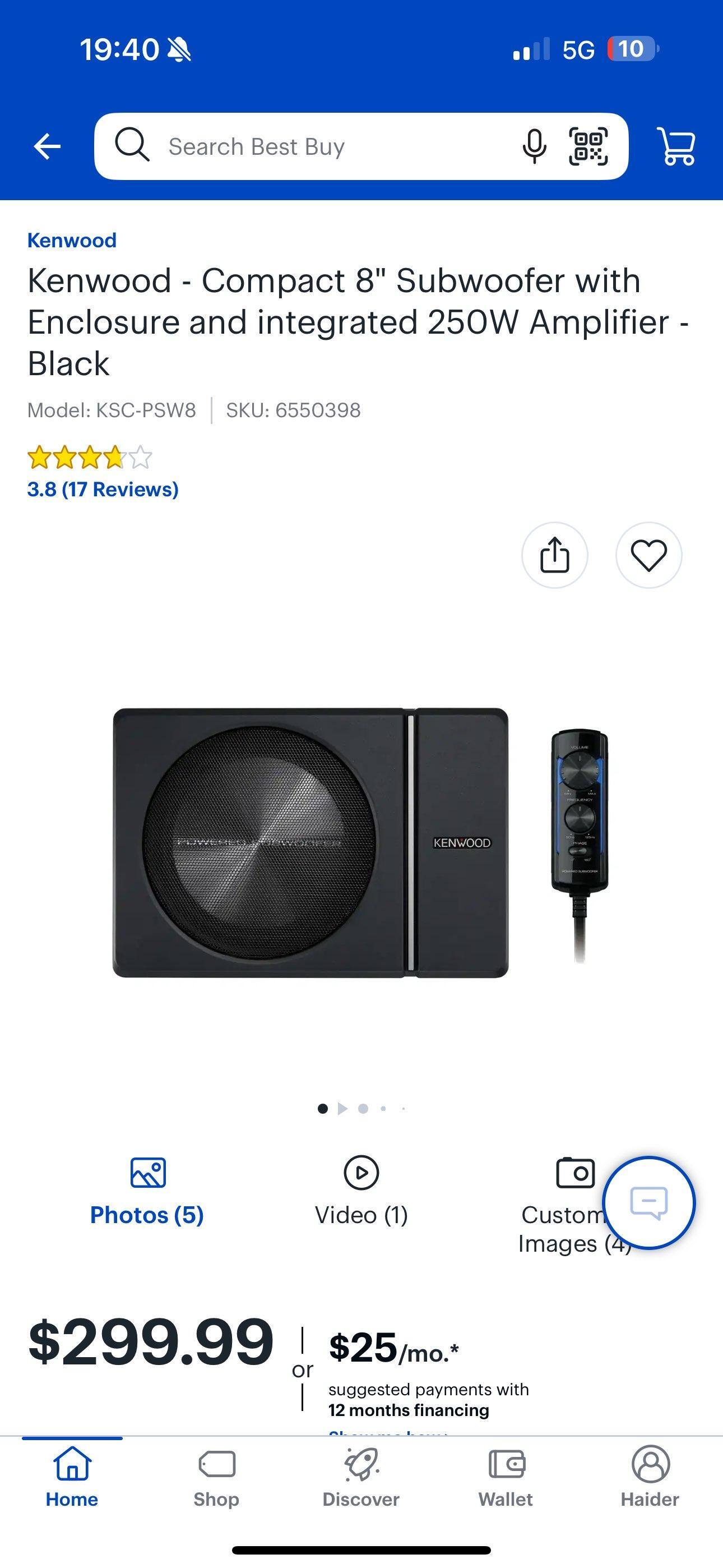Open the Search Best Buy field

pos(317,147)
